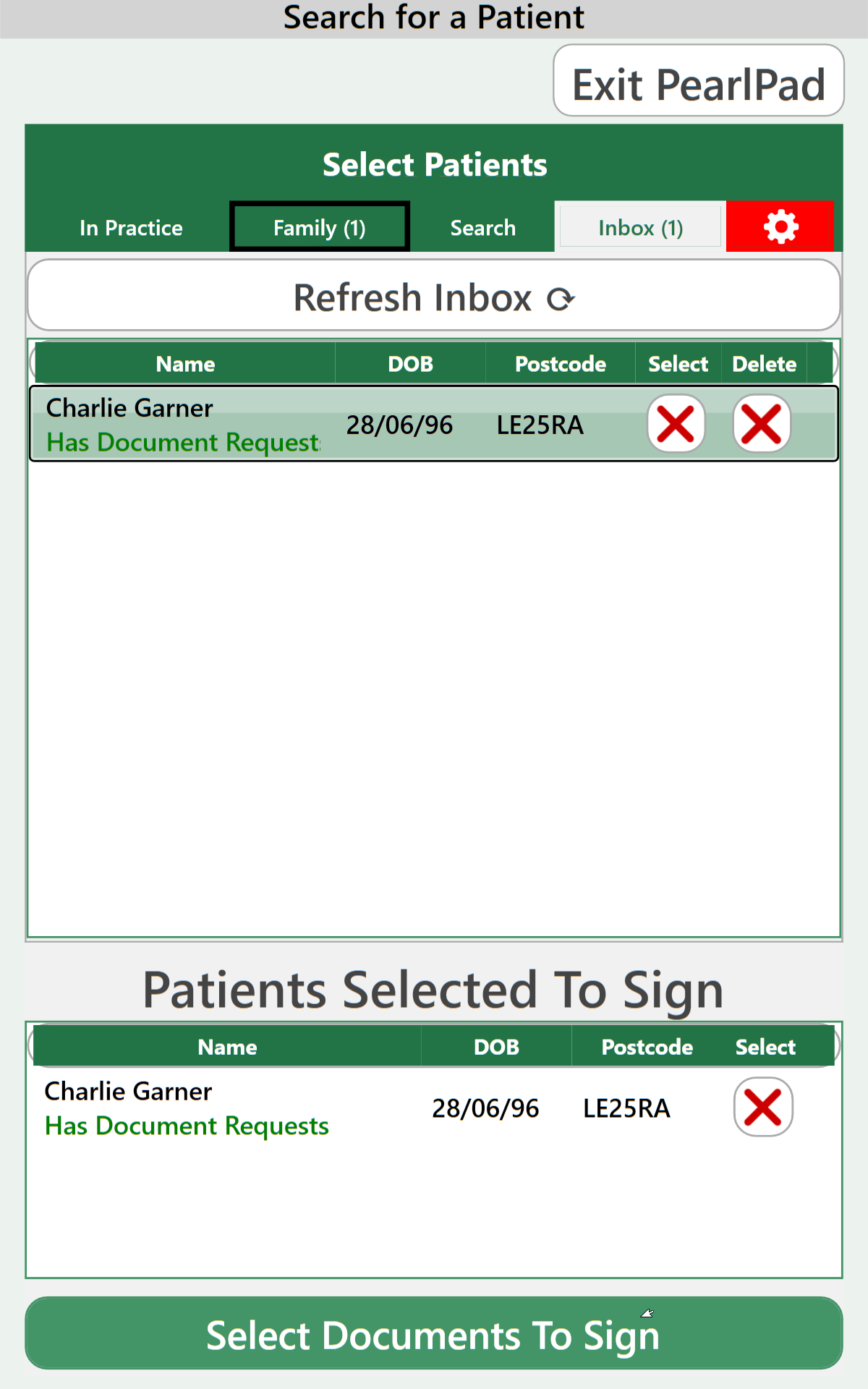Open the Family (1) tab
Viewport: 868px width, 1389px height.
319,228
